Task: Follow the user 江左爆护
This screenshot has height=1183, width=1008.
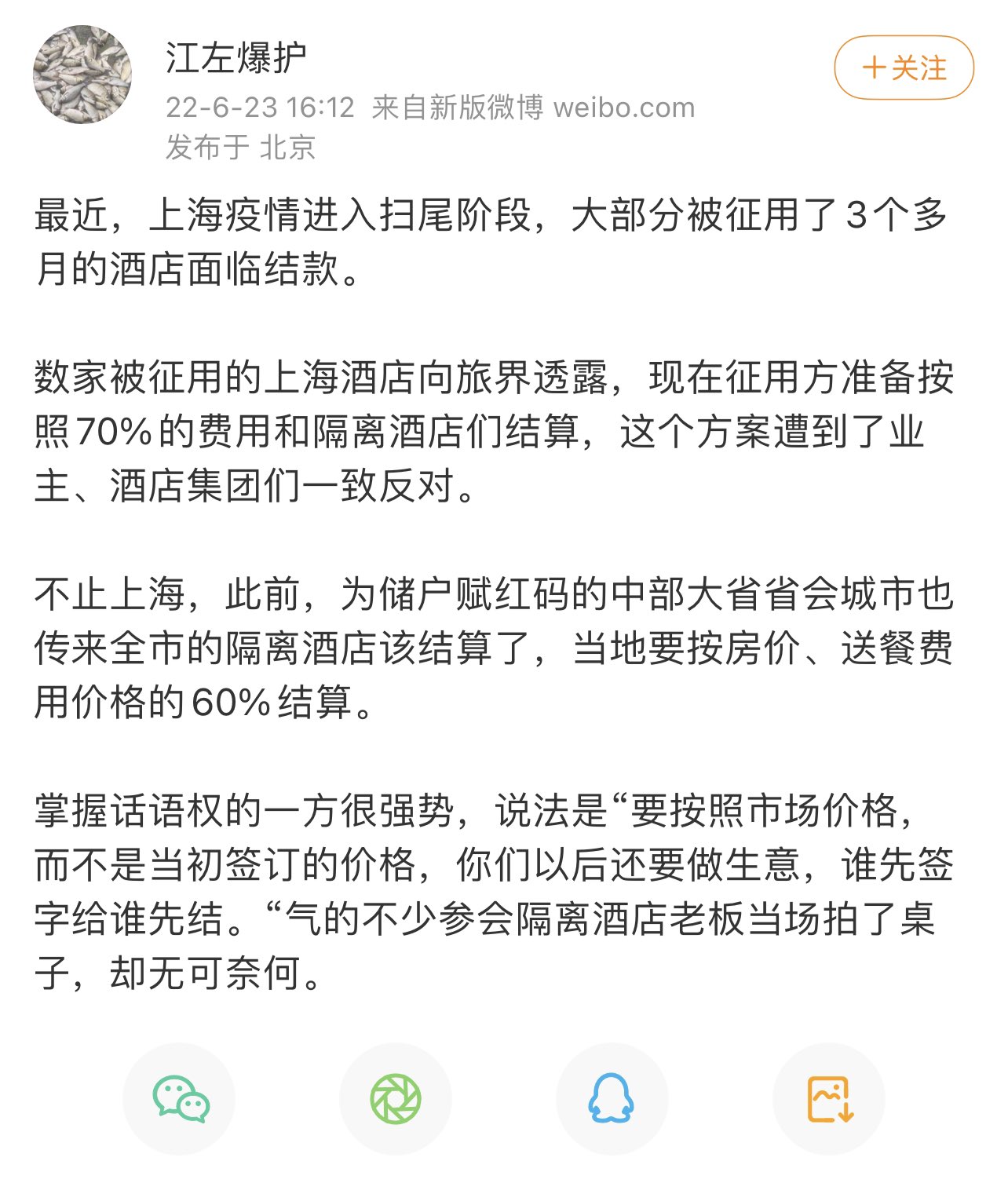Action: (x=904, y=68)
